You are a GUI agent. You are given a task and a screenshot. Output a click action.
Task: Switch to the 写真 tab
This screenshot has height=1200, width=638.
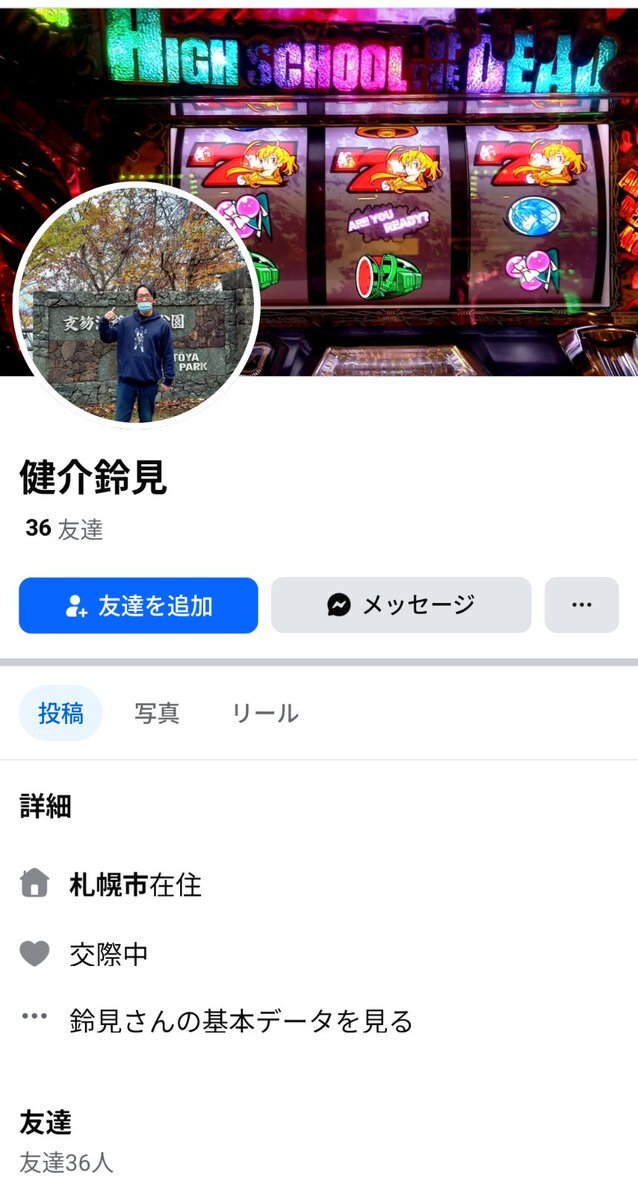coord(157,713)
